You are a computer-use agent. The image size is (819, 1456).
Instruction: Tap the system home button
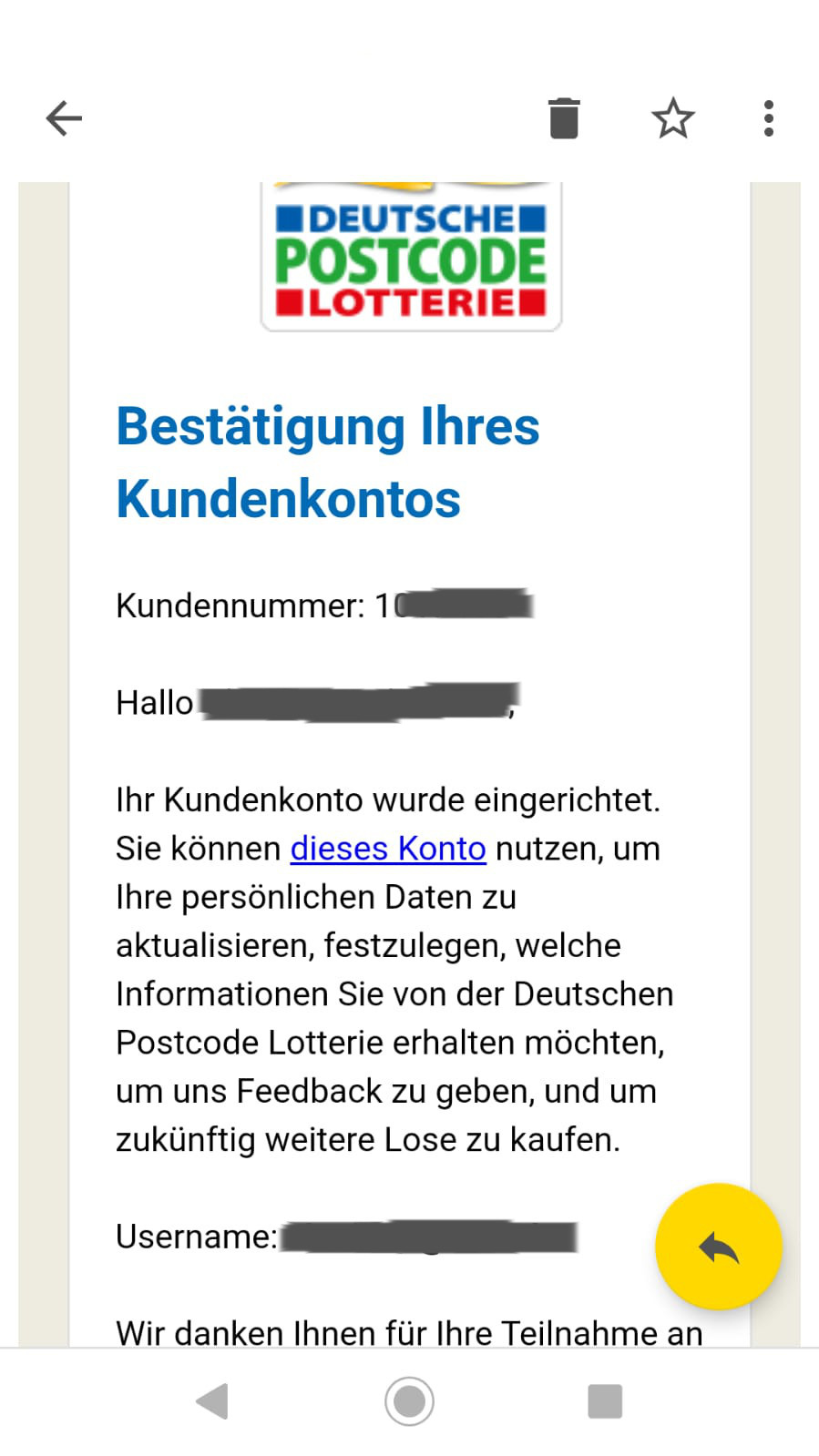tap(409, 1401)
